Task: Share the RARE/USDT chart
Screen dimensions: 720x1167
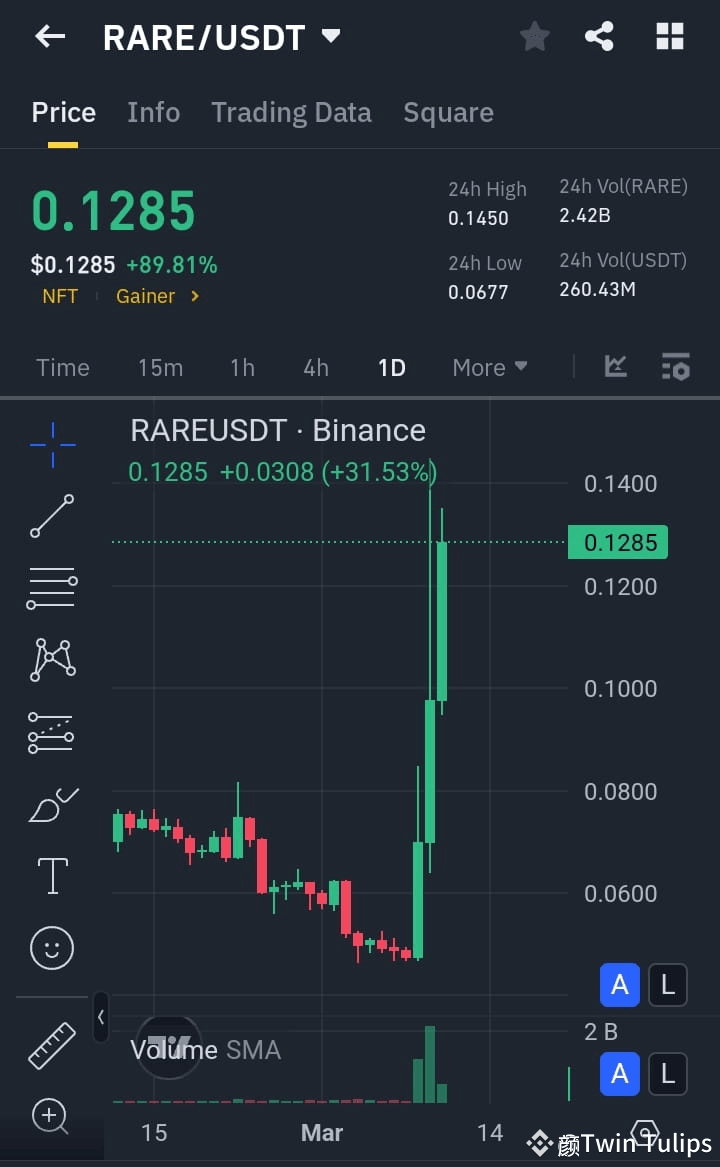Action: coord(599,36)
